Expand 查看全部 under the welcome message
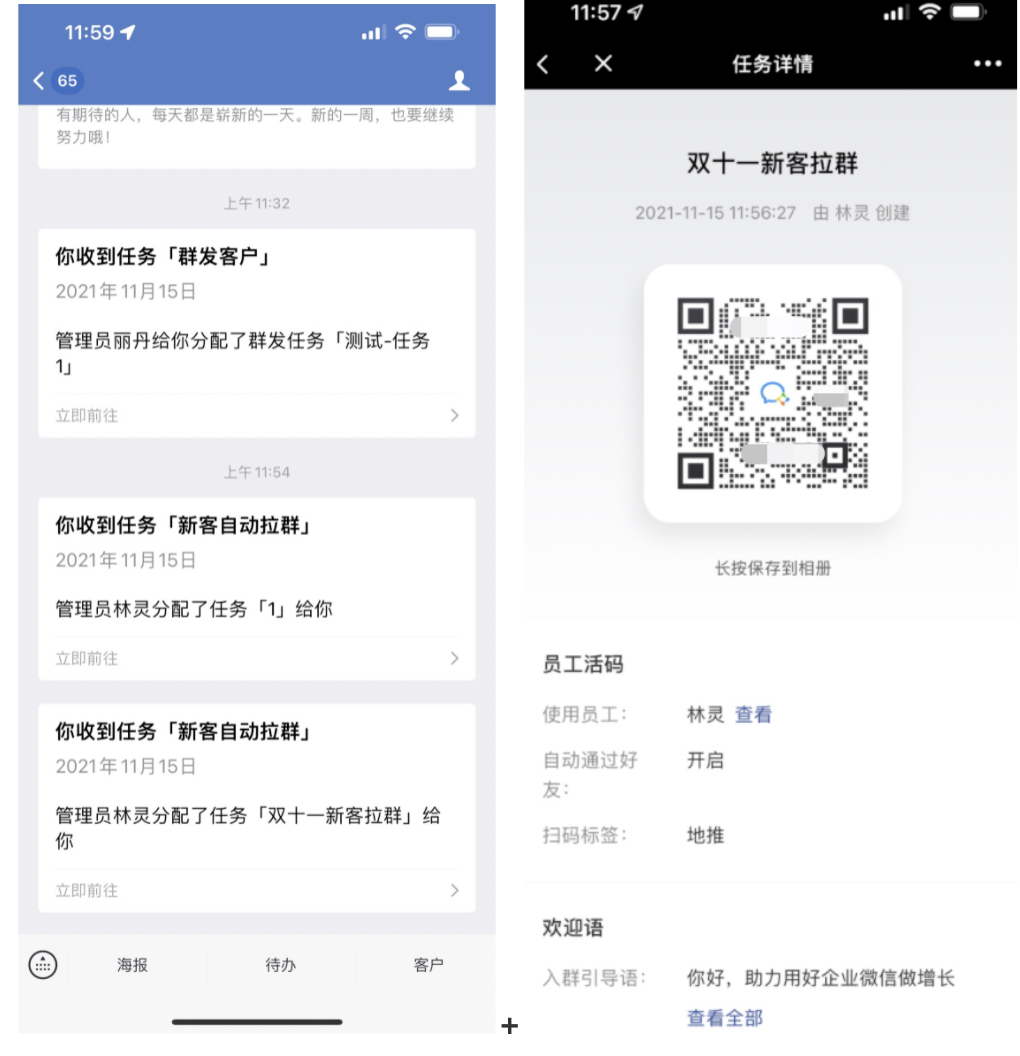 click(x=724, y=1018)
